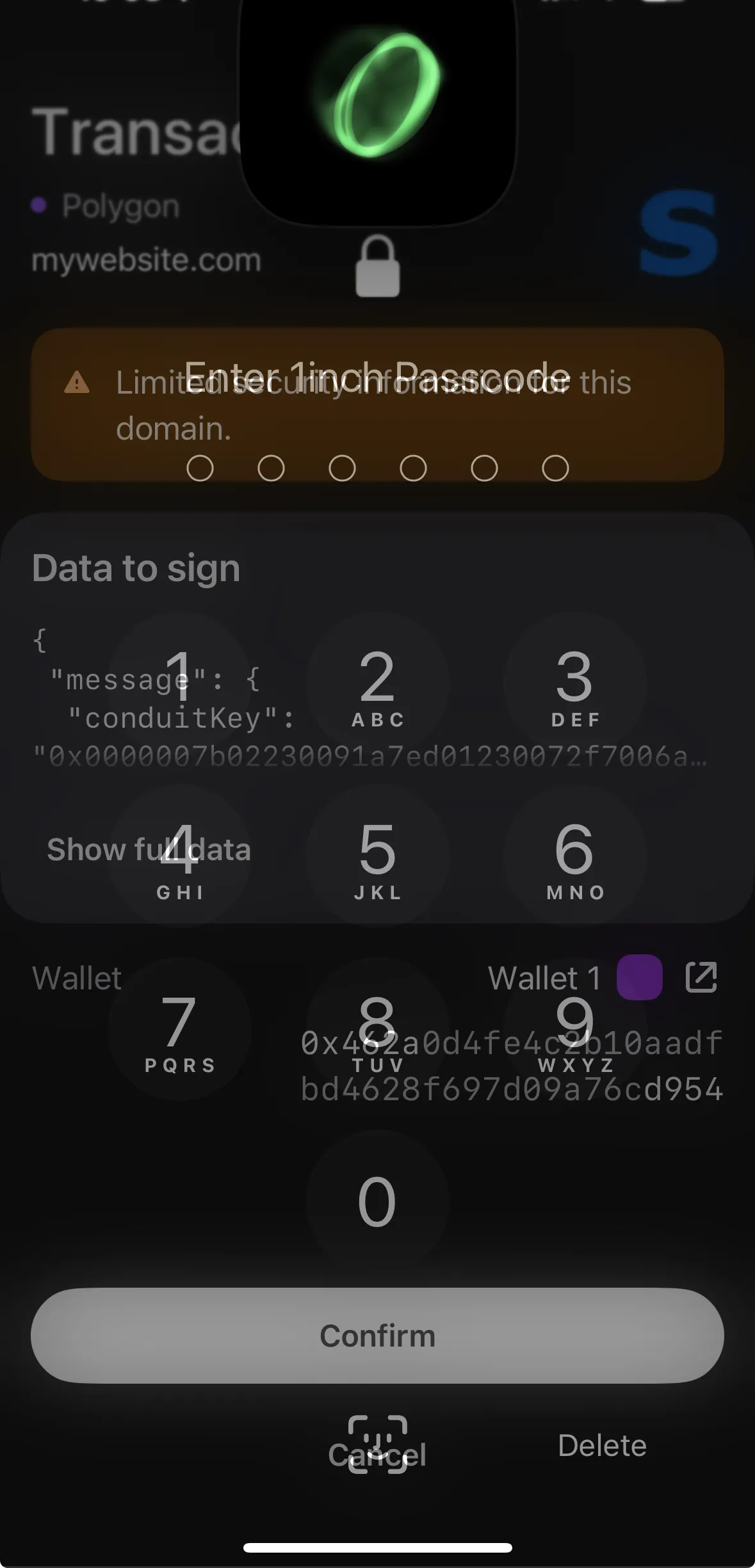Tap the Face ID scan icon above Cancel
The height and width of the screenshot is (1568, 755).
point(377,1433)
